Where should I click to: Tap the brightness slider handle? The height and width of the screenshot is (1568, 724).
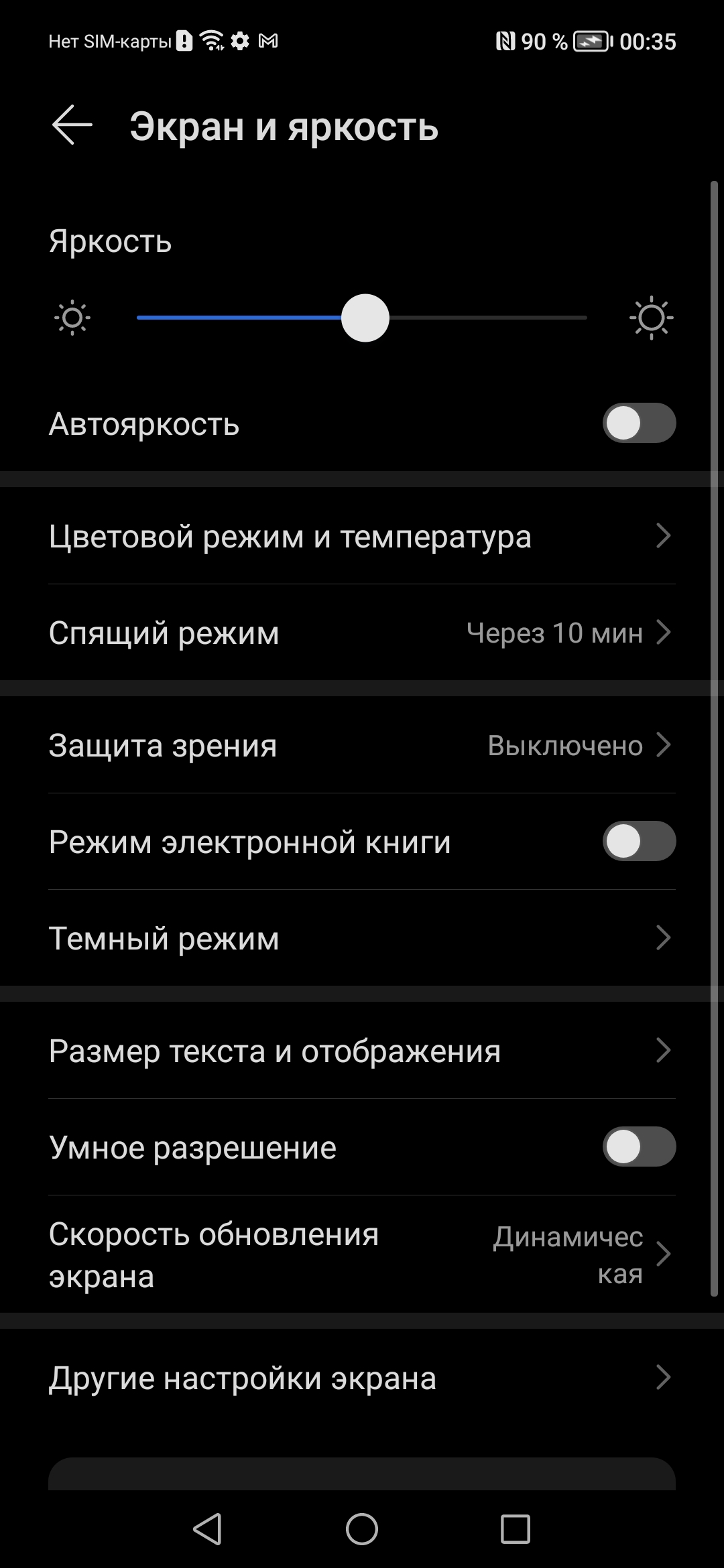click(x=365, y=318)
